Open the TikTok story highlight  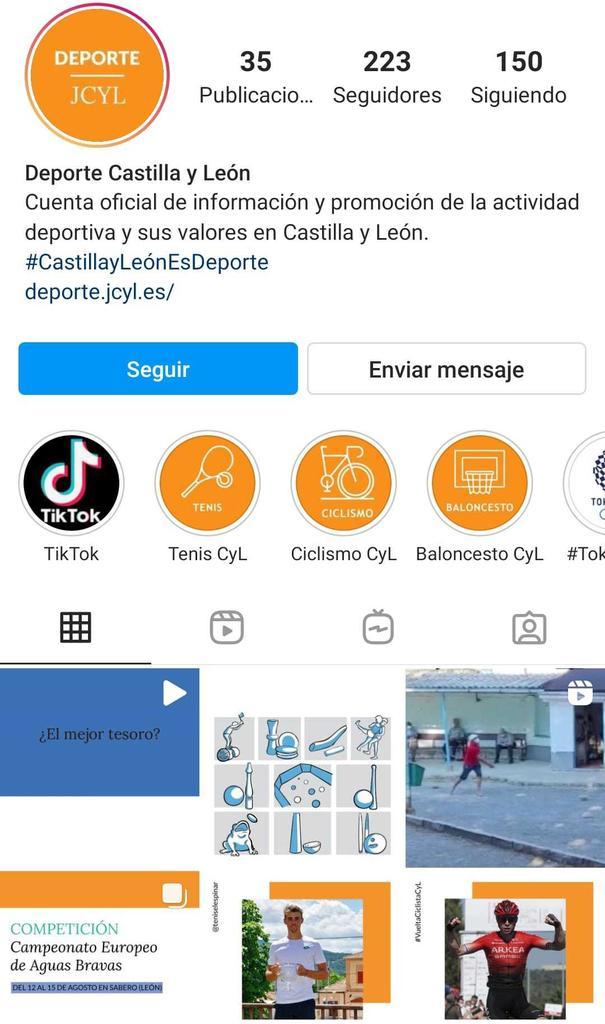pyautogui.click(x=71, y=483)
